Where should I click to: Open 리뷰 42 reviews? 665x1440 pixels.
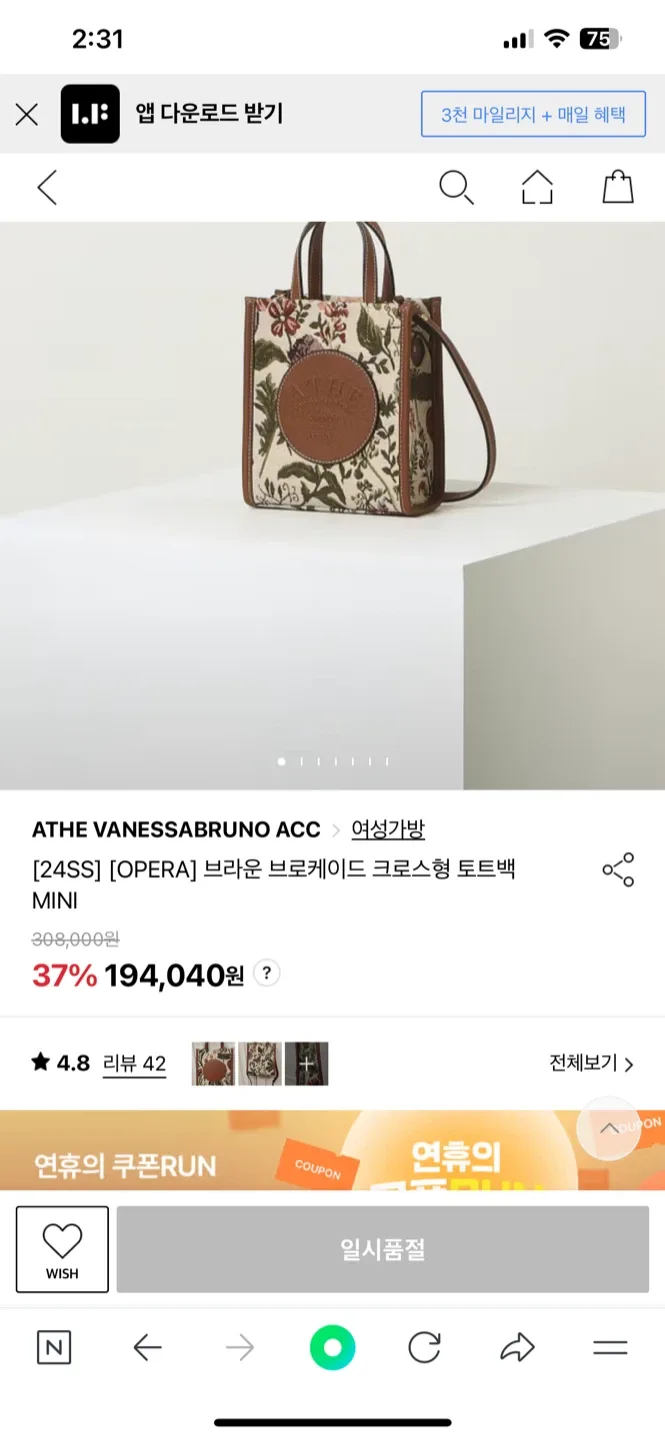pyautogui.click(x=134, y=1063)
